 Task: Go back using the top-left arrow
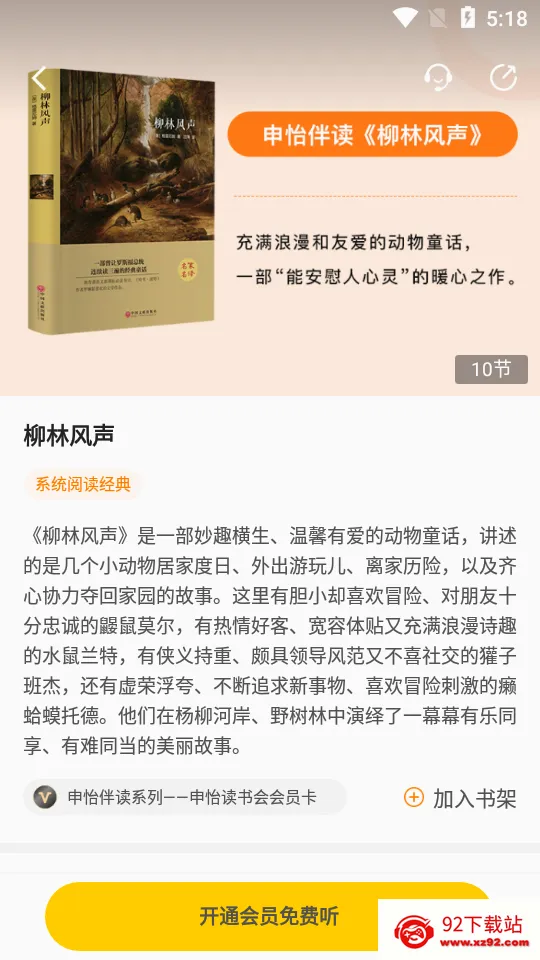coord(39,78)
